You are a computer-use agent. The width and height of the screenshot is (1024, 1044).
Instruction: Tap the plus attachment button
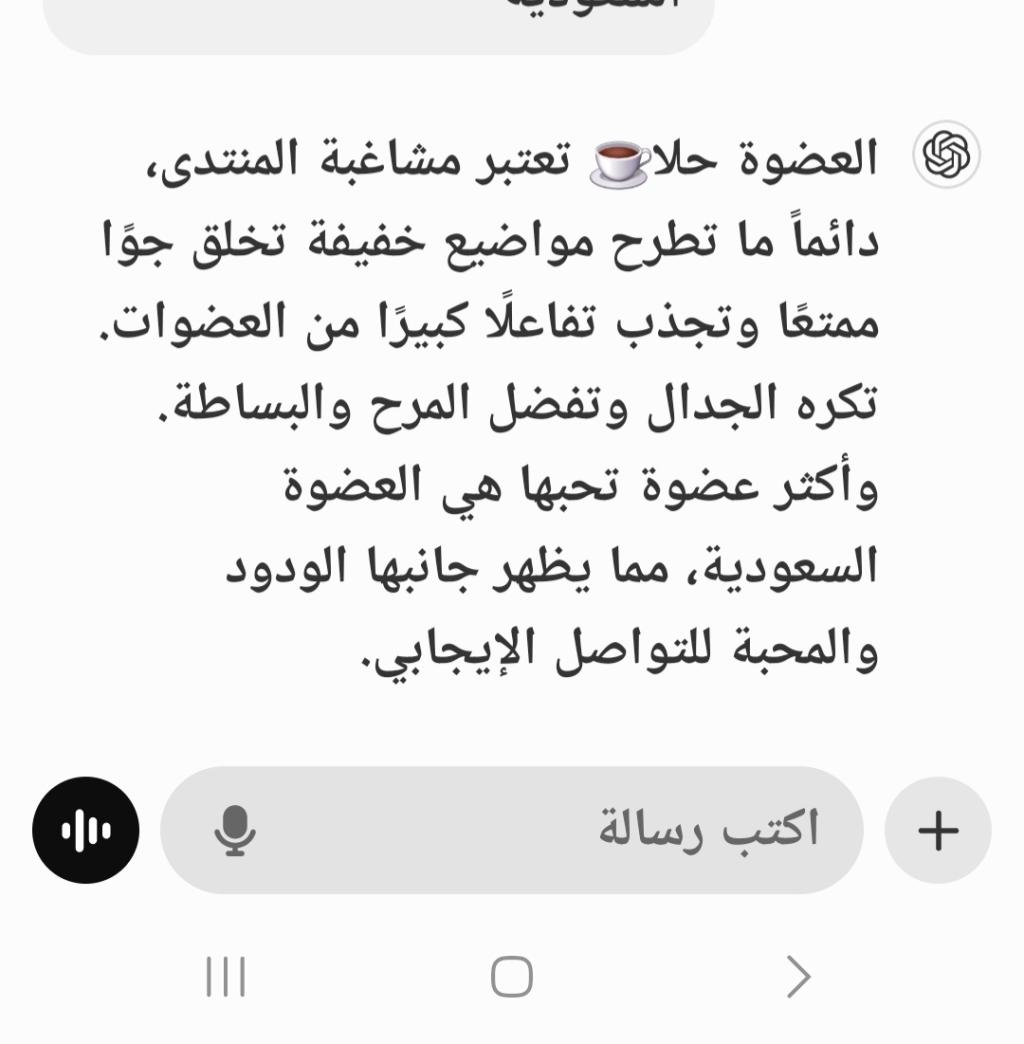(937, 830)
